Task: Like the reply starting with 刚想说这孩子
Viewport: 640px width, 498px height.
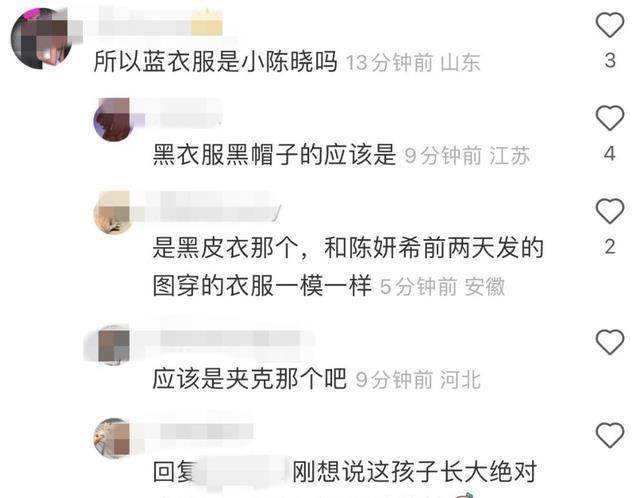Action: coord(610,436)
